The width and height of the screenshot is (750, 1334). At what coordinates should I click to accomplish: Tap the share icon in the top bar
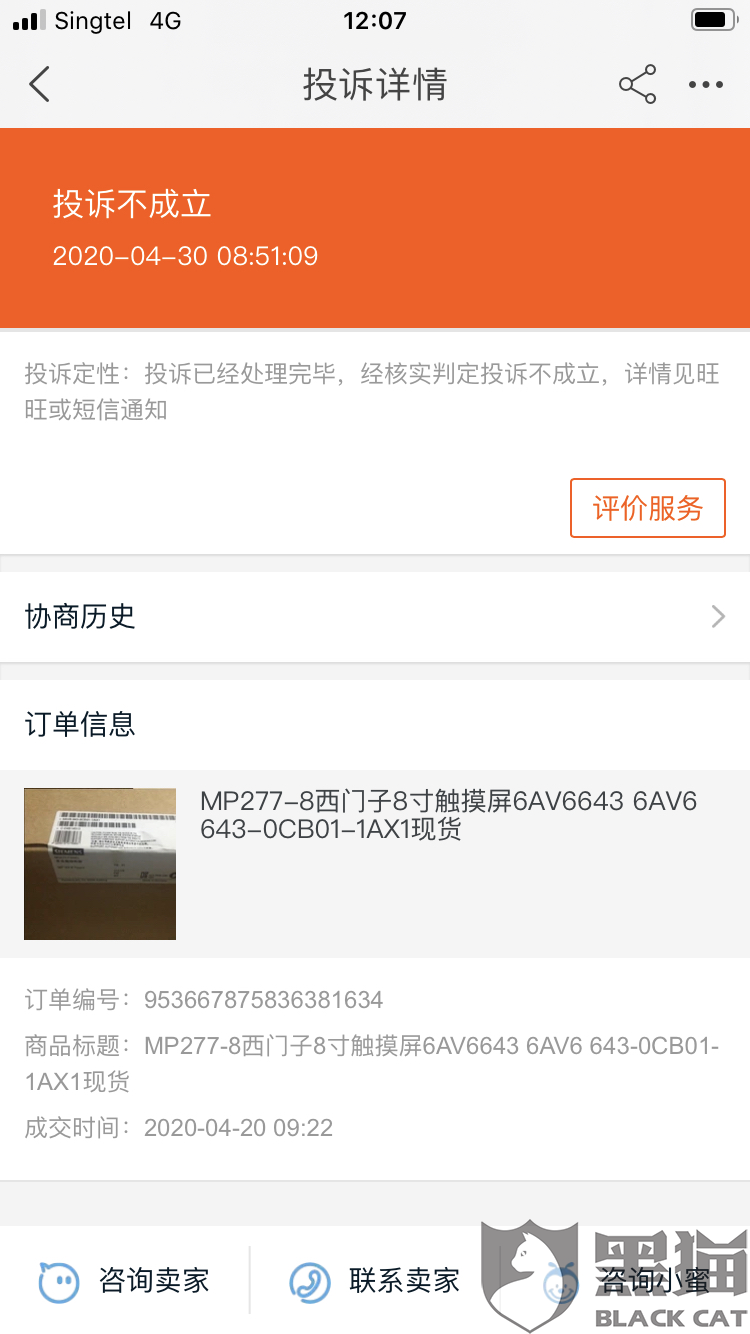pos(638,85)
